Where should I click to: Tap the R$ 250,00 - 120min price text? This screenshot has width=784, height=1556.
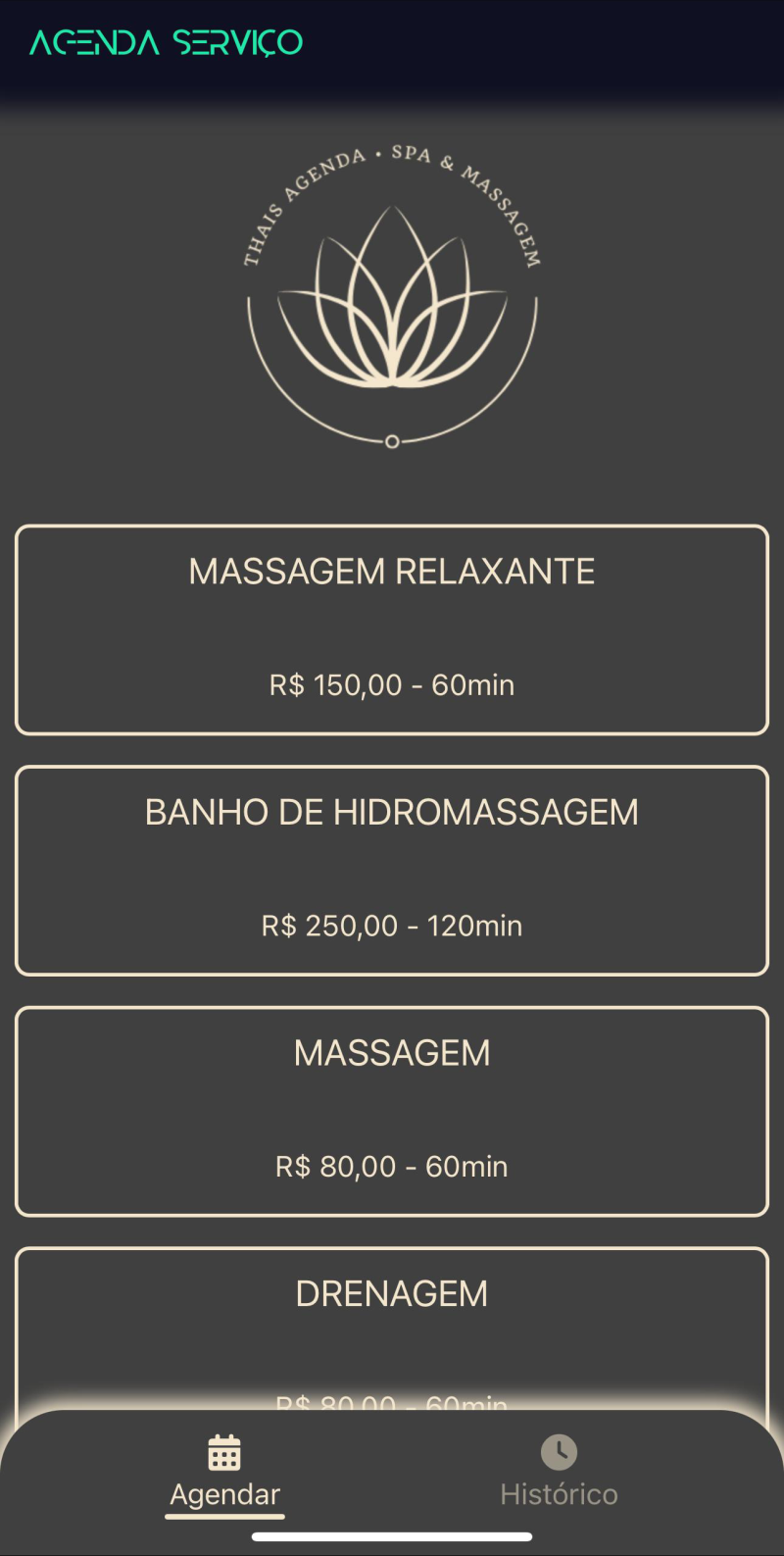tap(392, 925)
